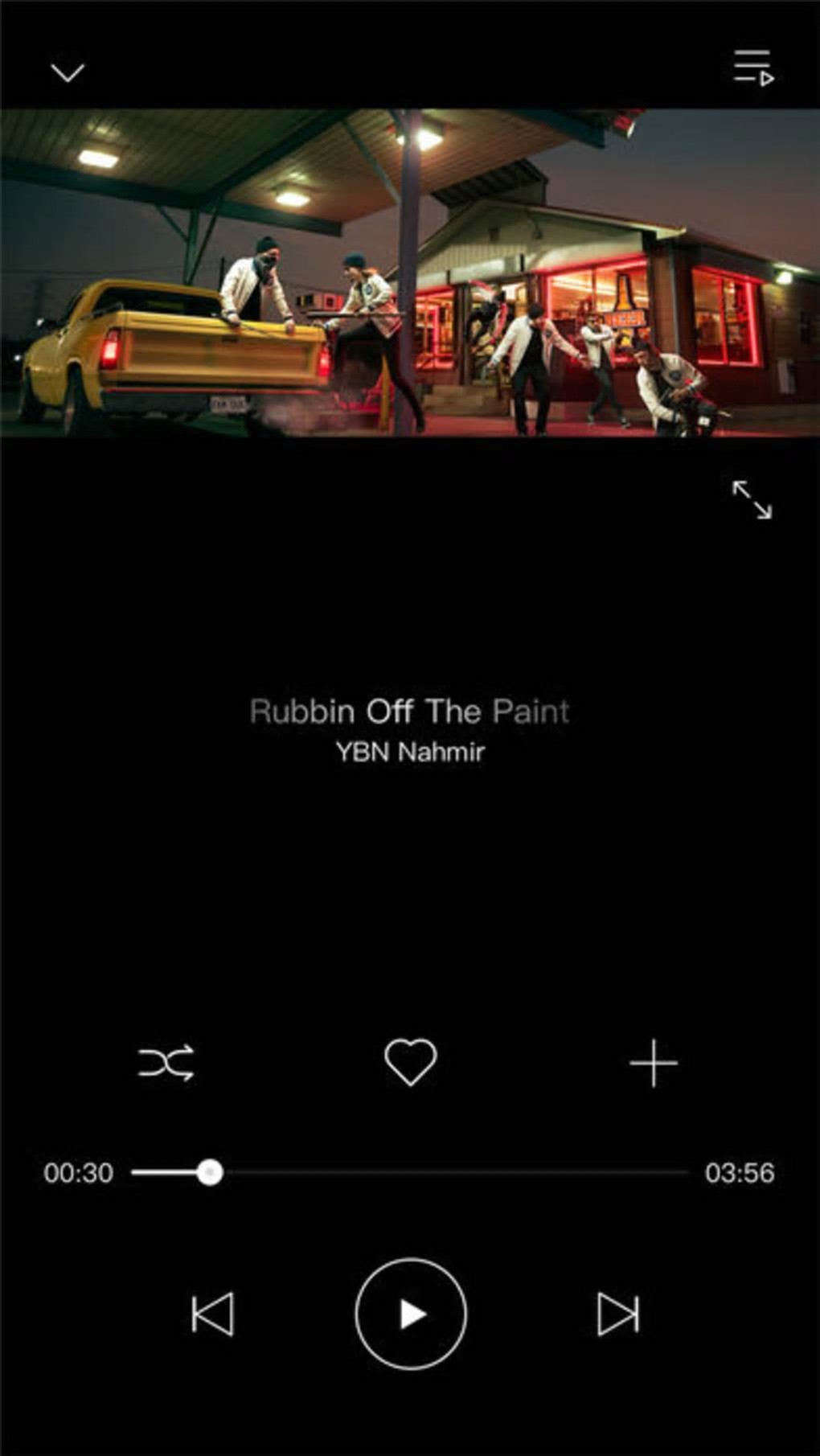Image resolution: width=820 pixels, height=1456 pixels.
Task: Open the play queue list
Action: coord(752,68)
